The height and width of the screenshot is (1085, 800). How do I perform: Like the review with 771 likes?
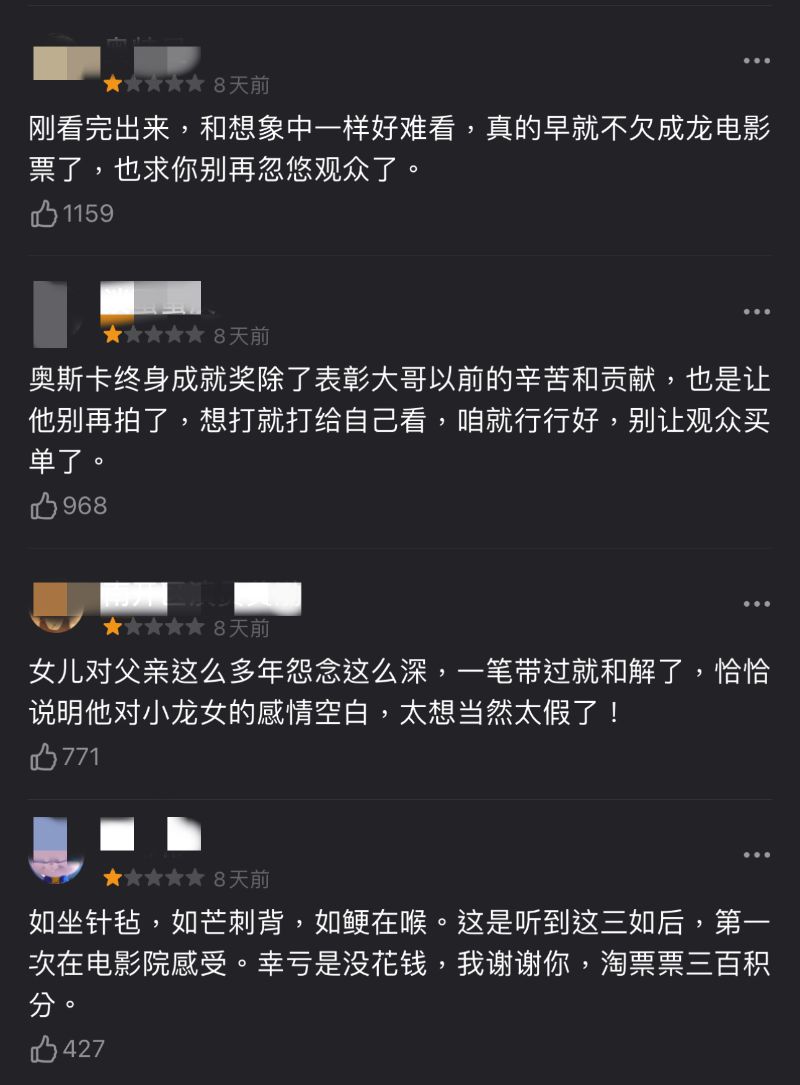tap(45, 757)
